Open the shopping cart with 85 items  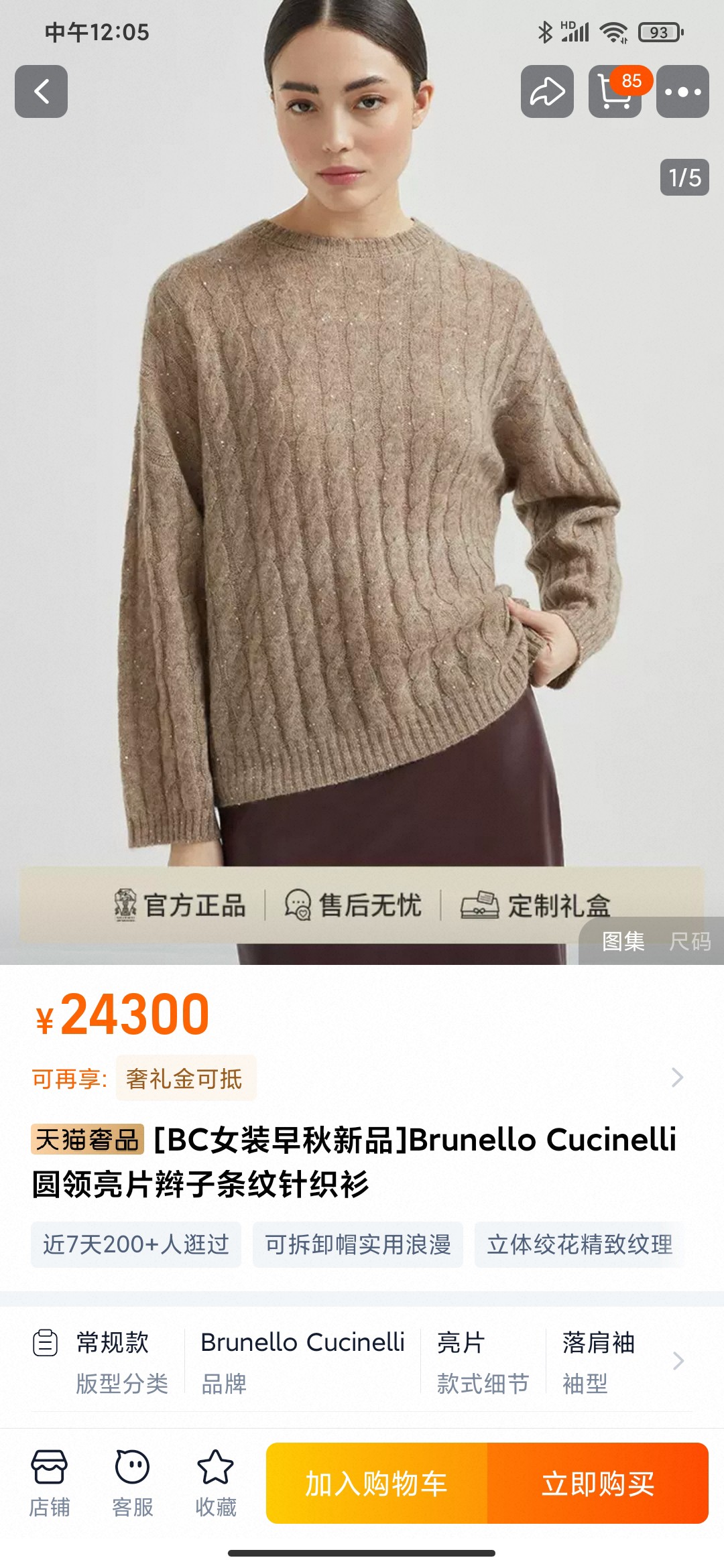coord(615,92)
